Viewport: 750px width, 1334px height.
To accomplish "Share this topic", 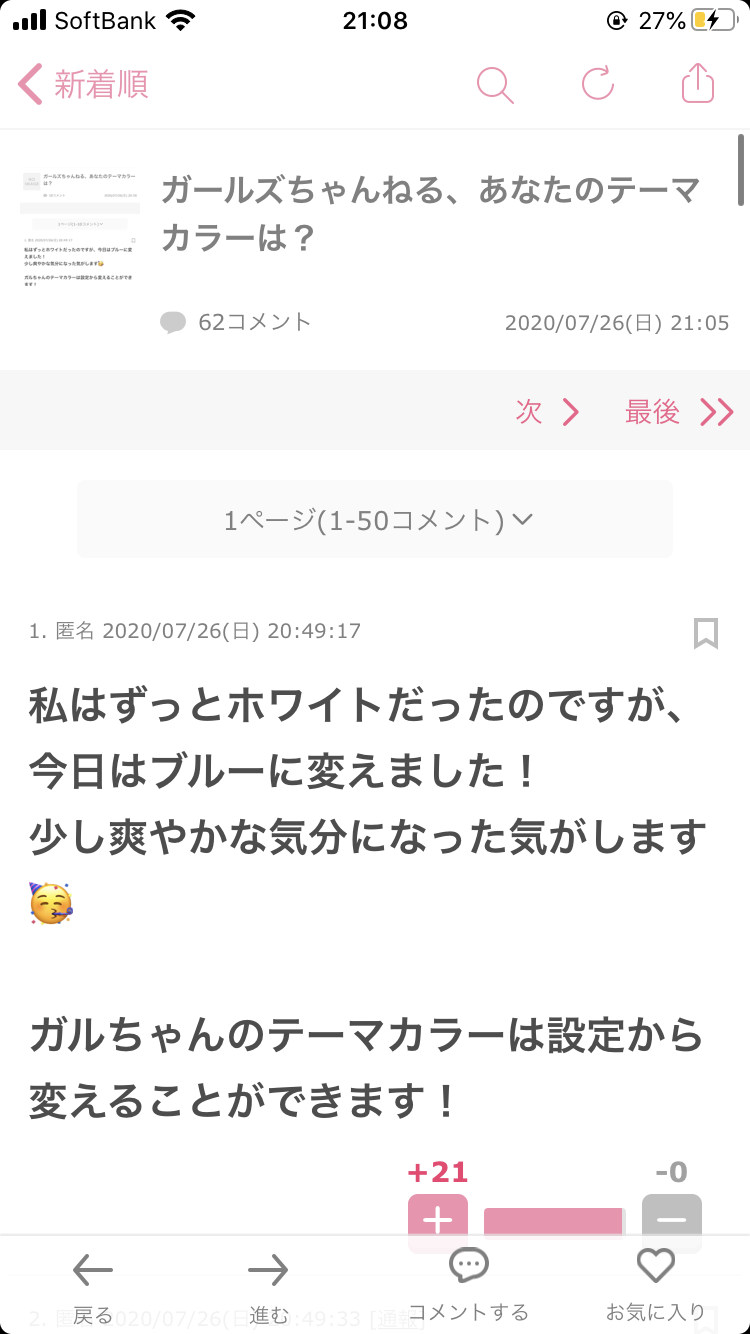I will pyautogui.click(x=698, y=84).
